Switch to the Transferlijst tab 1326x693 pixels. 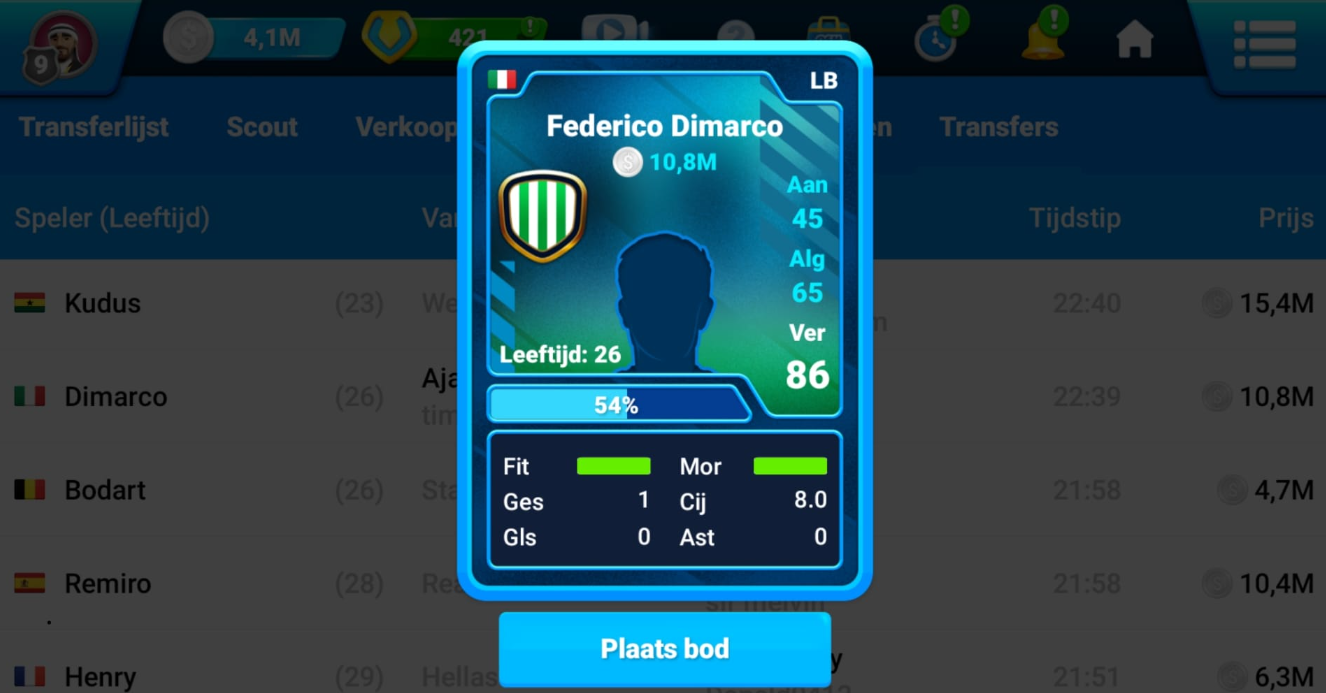(x=94, y=127)
